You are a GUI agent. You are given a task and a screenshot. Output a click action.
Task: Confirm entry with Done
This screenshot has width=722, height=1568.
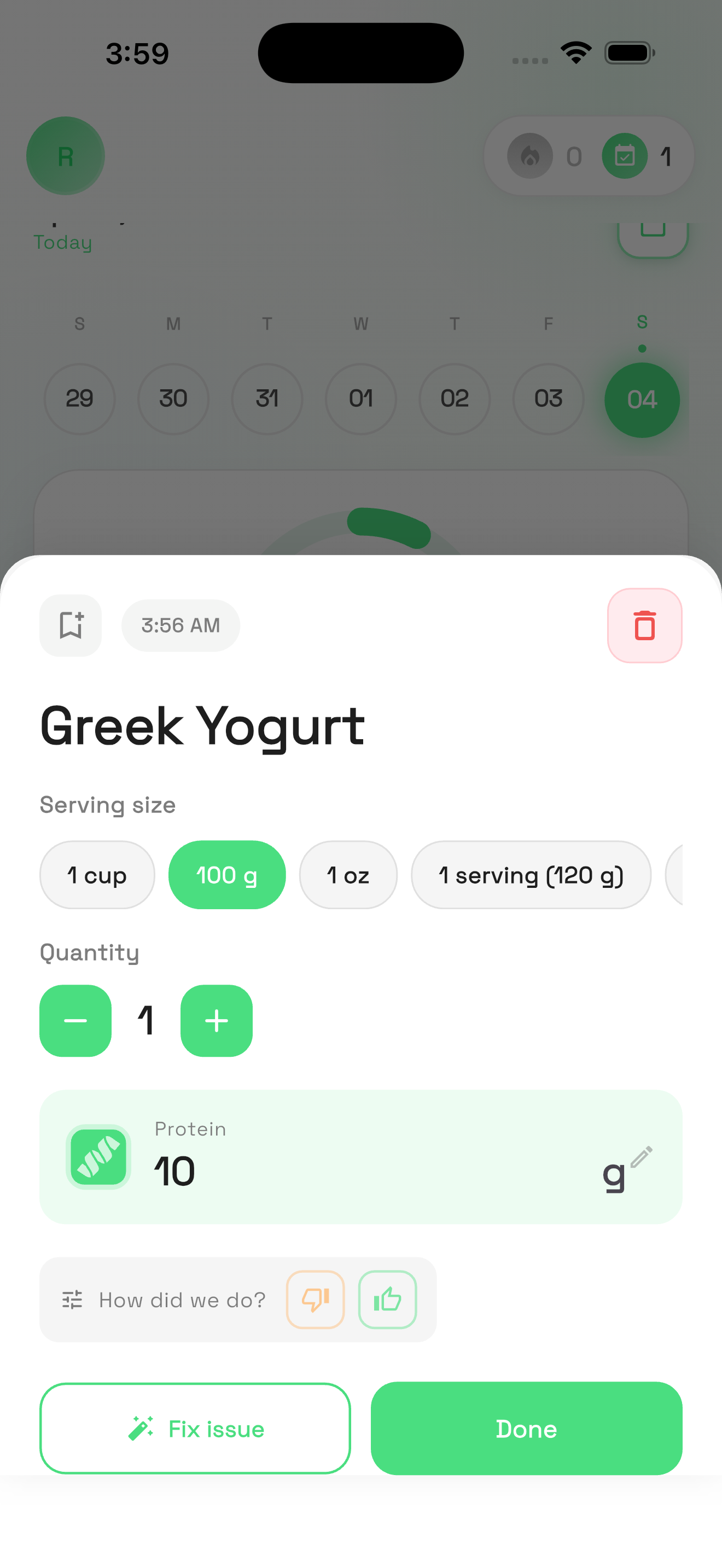tap(526, 1428)
